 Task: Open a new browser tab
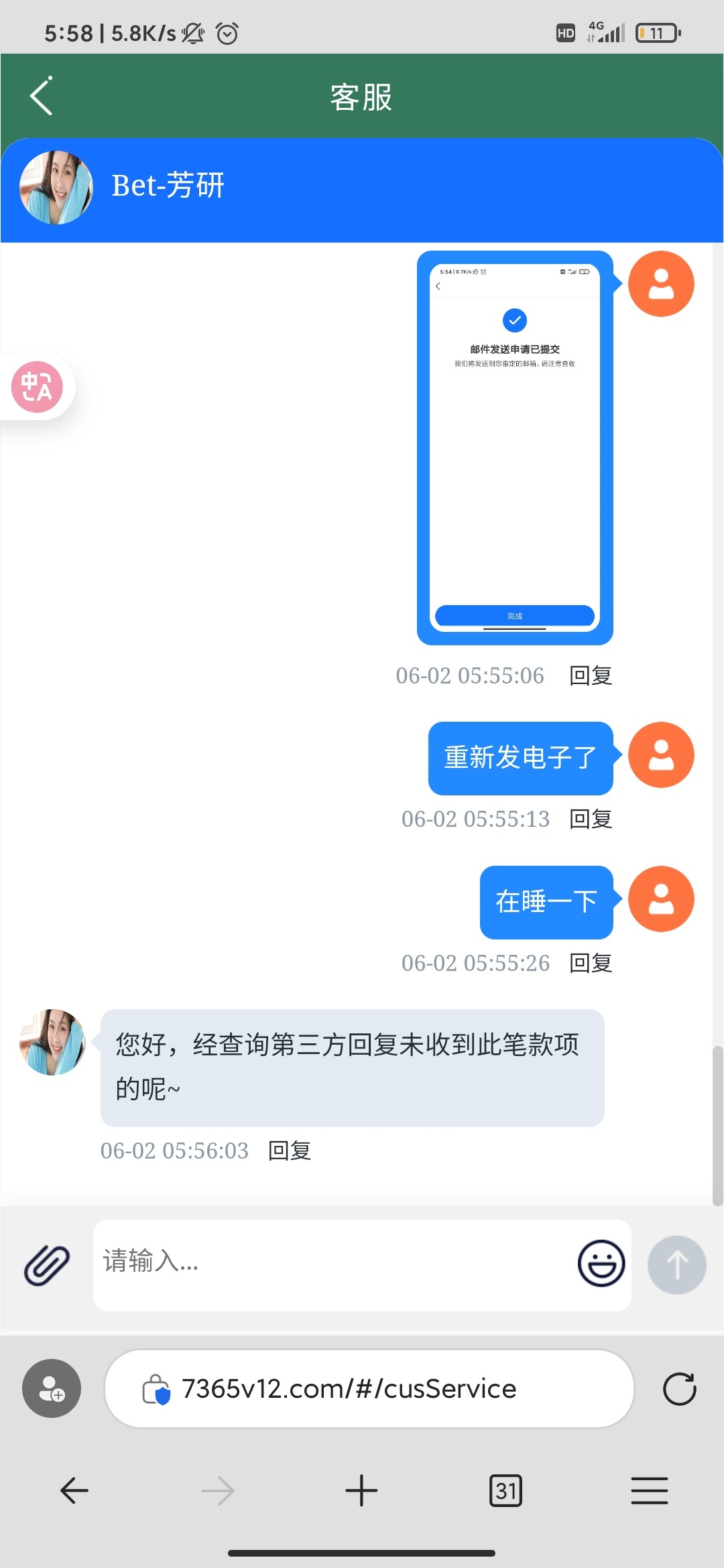click(x=361, y=1491)
